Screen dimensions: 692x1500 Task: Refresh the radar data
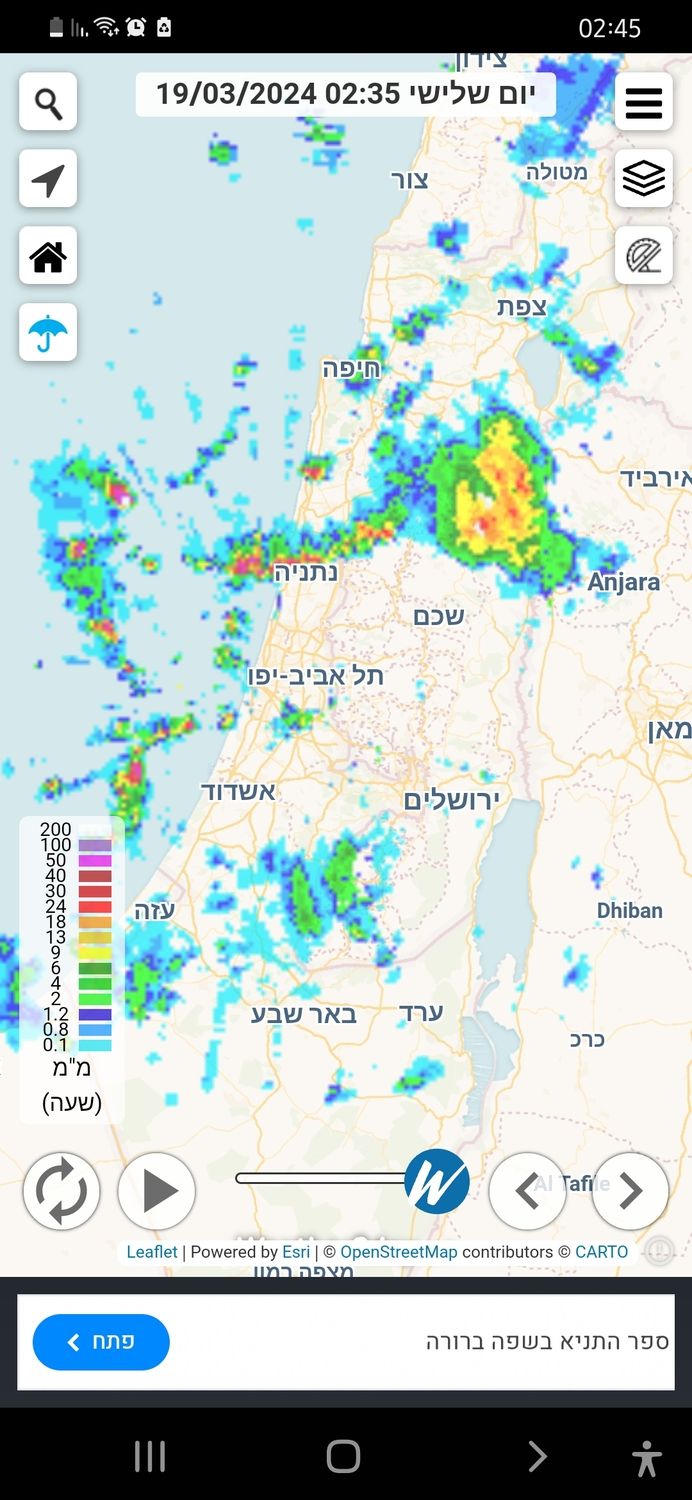(61, 1191)
